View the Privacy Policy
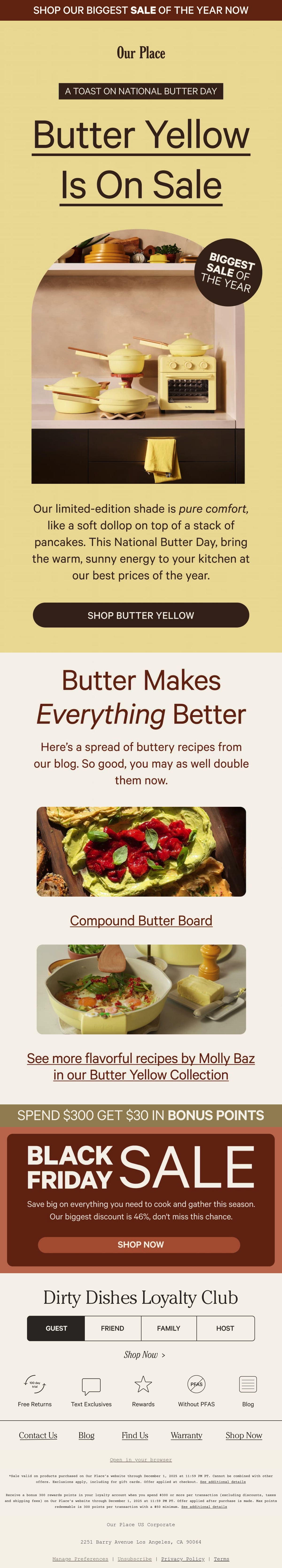Image resolution: width=282 pixels, height=1568 pixels. (183, 1558)
